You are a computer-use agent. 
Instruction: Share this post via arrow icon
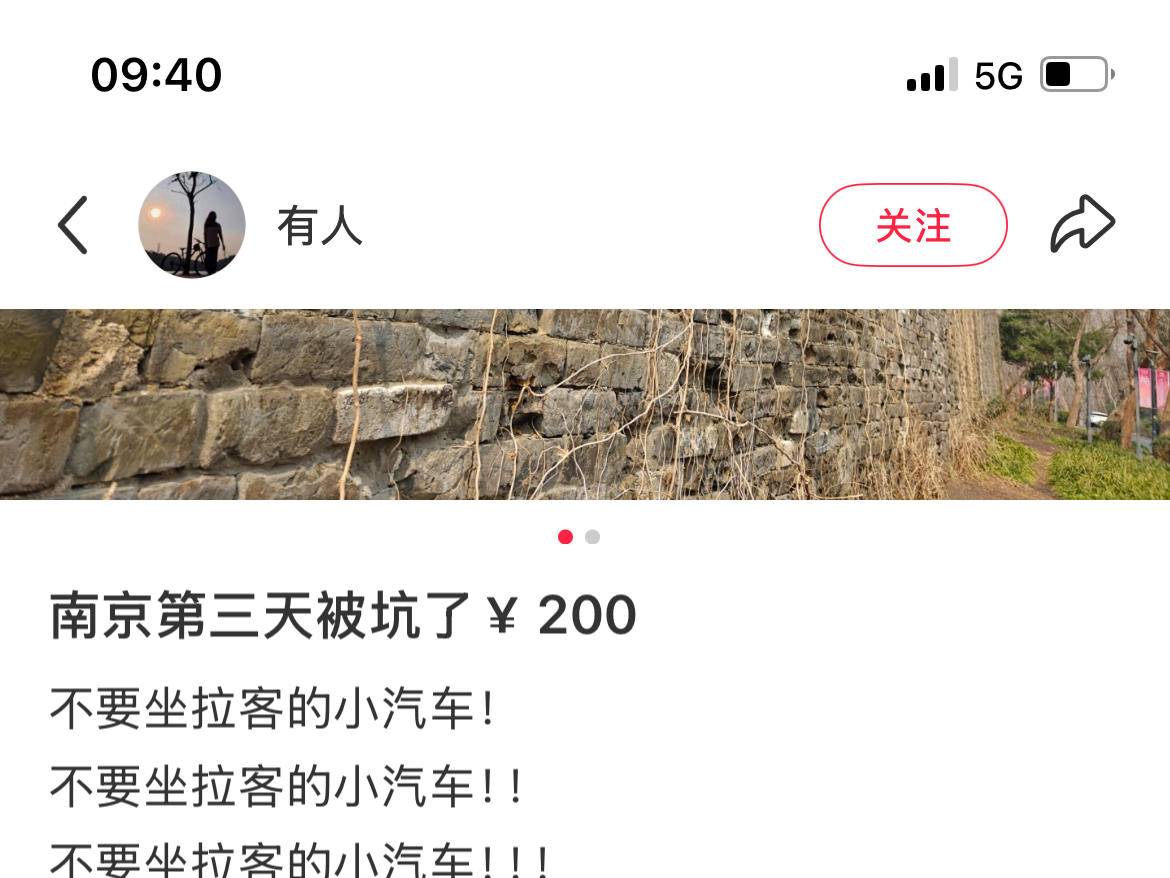pos(1082,224)
